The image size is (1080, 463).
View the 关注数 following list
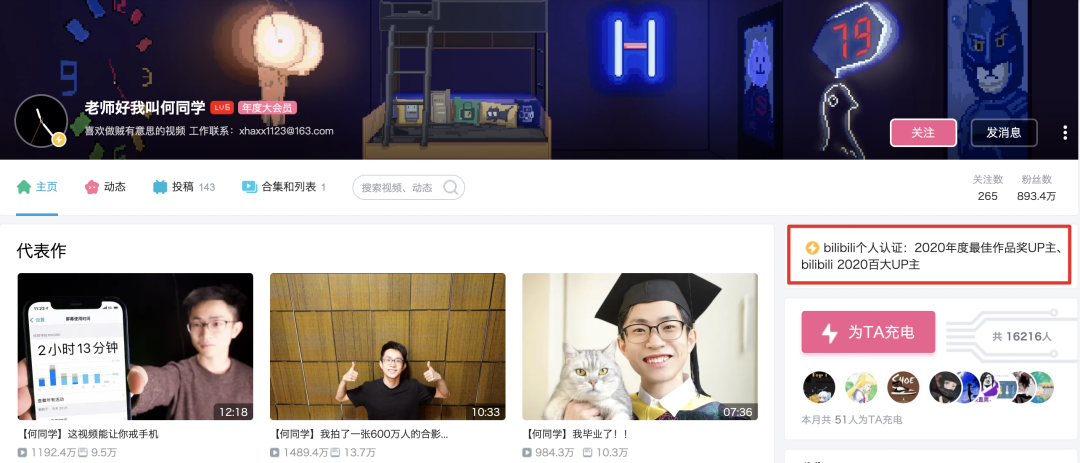(987, 188)
